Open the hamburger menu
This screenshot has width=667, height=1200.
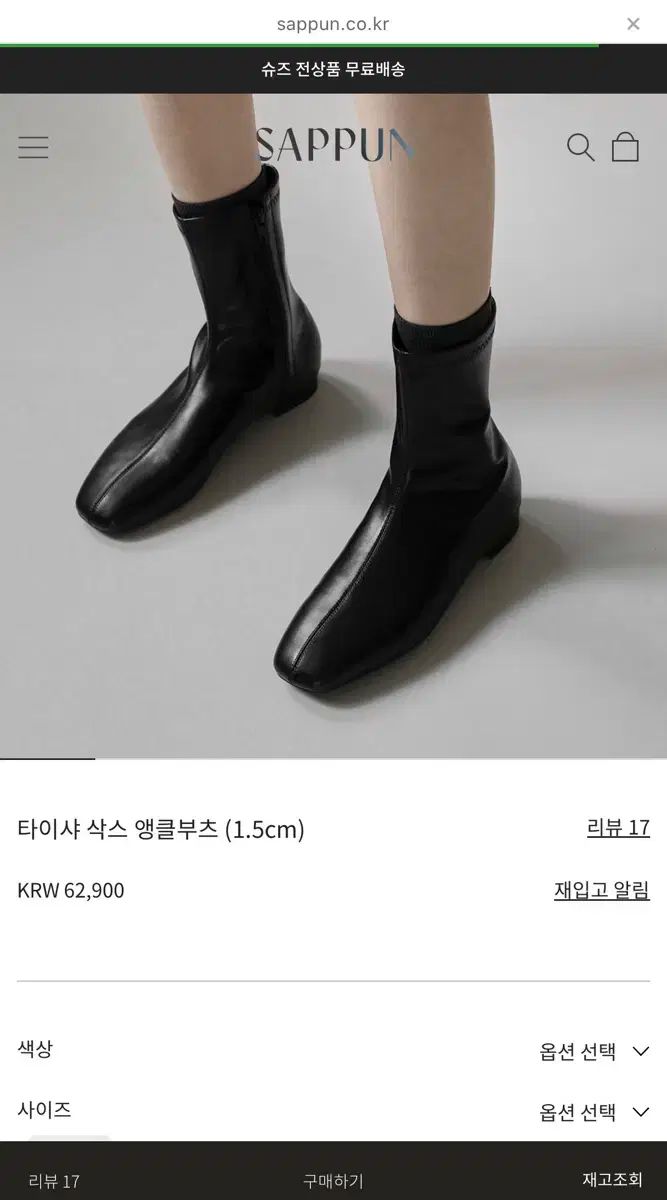(33, 147)
